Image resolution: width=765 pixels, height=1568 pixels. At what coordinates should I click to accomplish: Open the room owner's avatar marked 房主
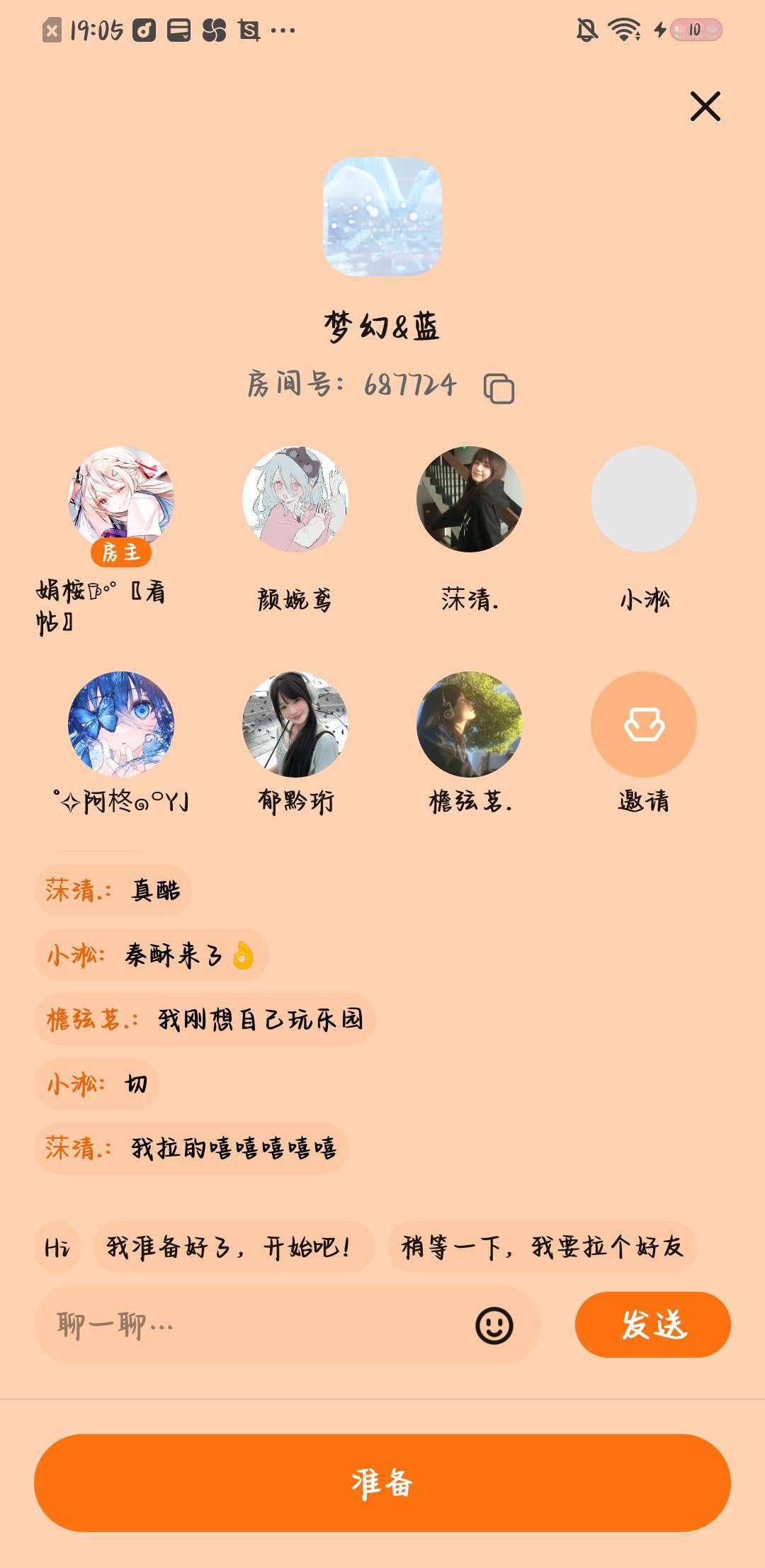pyautogui.click(x=120, y=499)
